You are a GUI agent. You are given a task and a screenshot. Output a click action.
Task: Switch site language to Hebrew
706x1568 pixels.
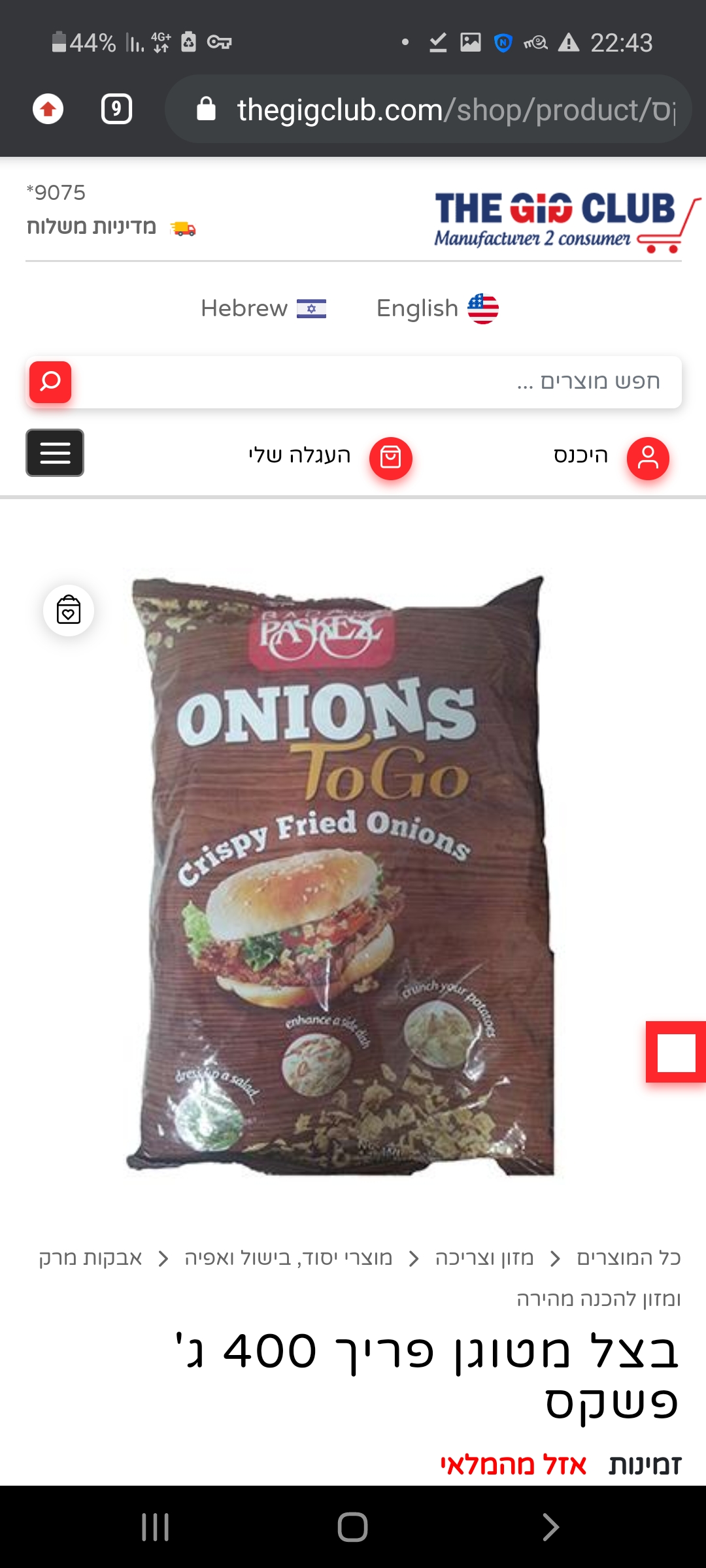click(263, 308)
